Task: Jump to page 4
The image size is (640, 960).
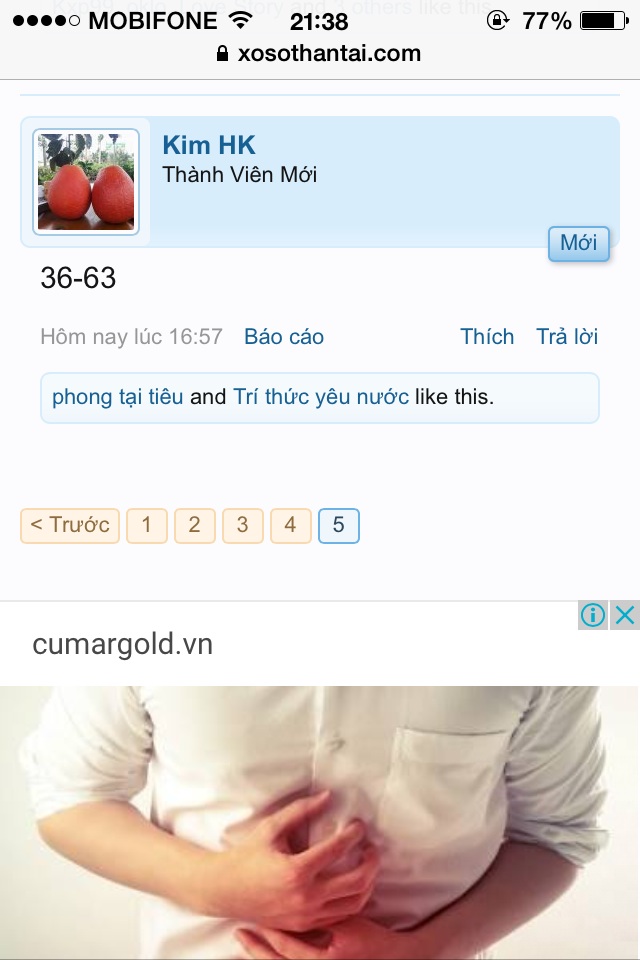Action: click(291, 525)
